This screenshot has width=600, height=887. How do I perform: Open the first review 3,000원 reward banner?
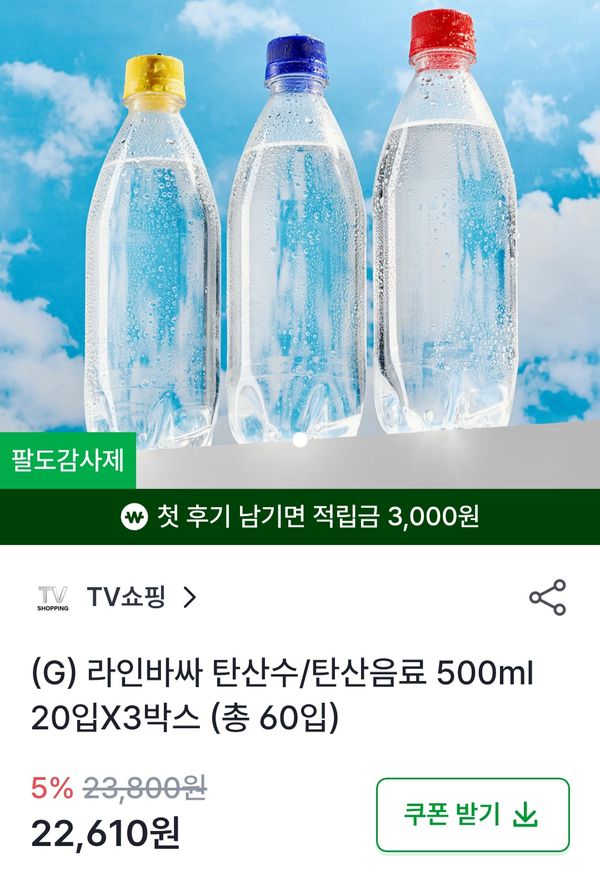pos(300,517)
